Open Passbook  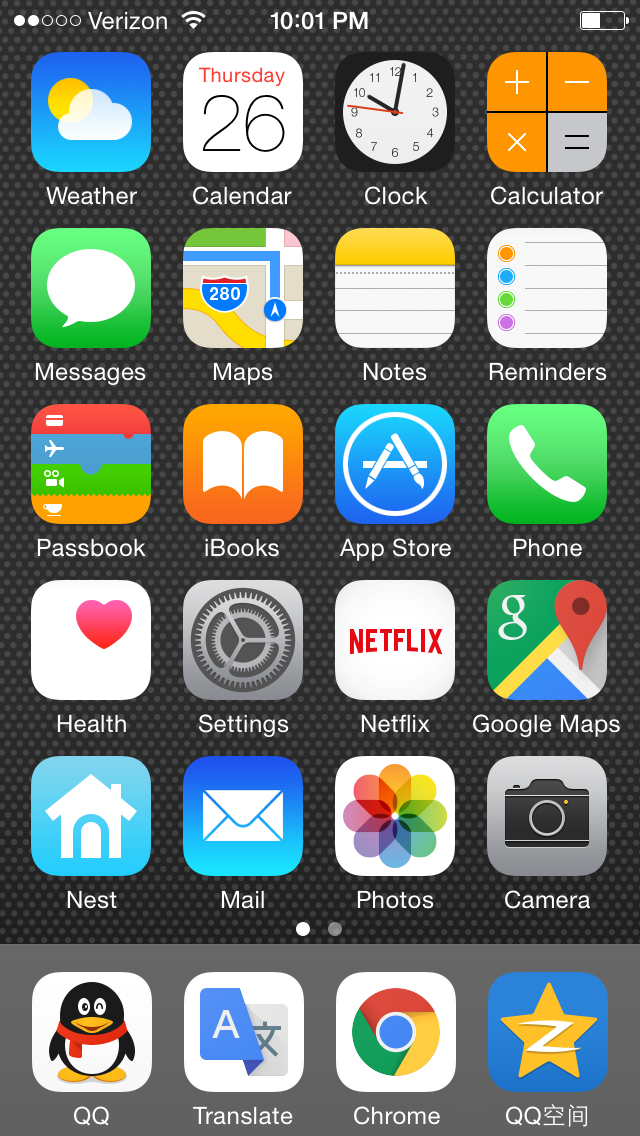[x=91, y=464]
